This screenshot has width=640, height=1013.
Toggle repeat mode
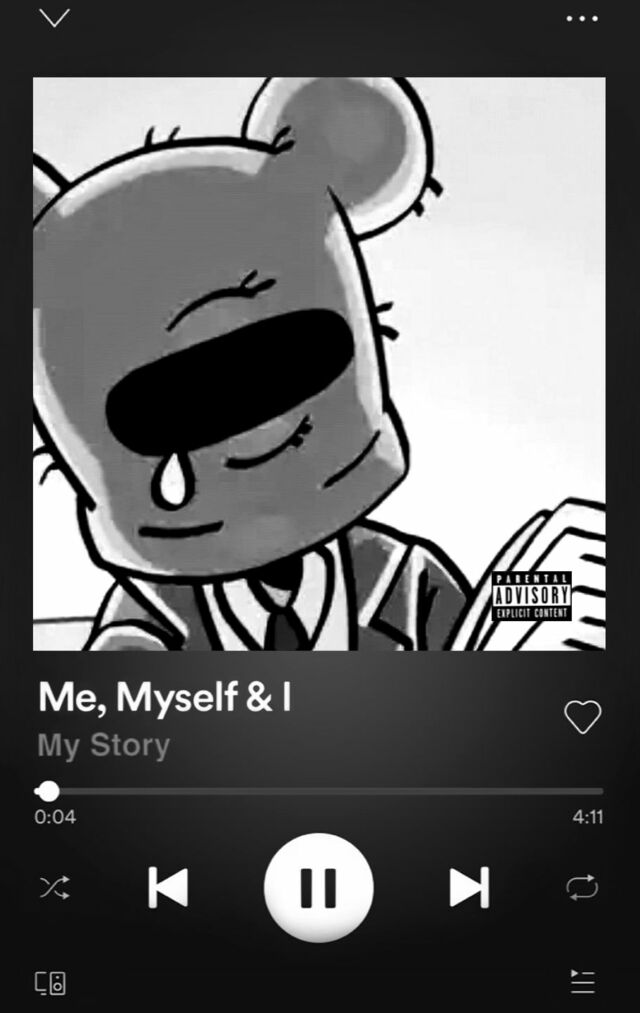(582, 887)
